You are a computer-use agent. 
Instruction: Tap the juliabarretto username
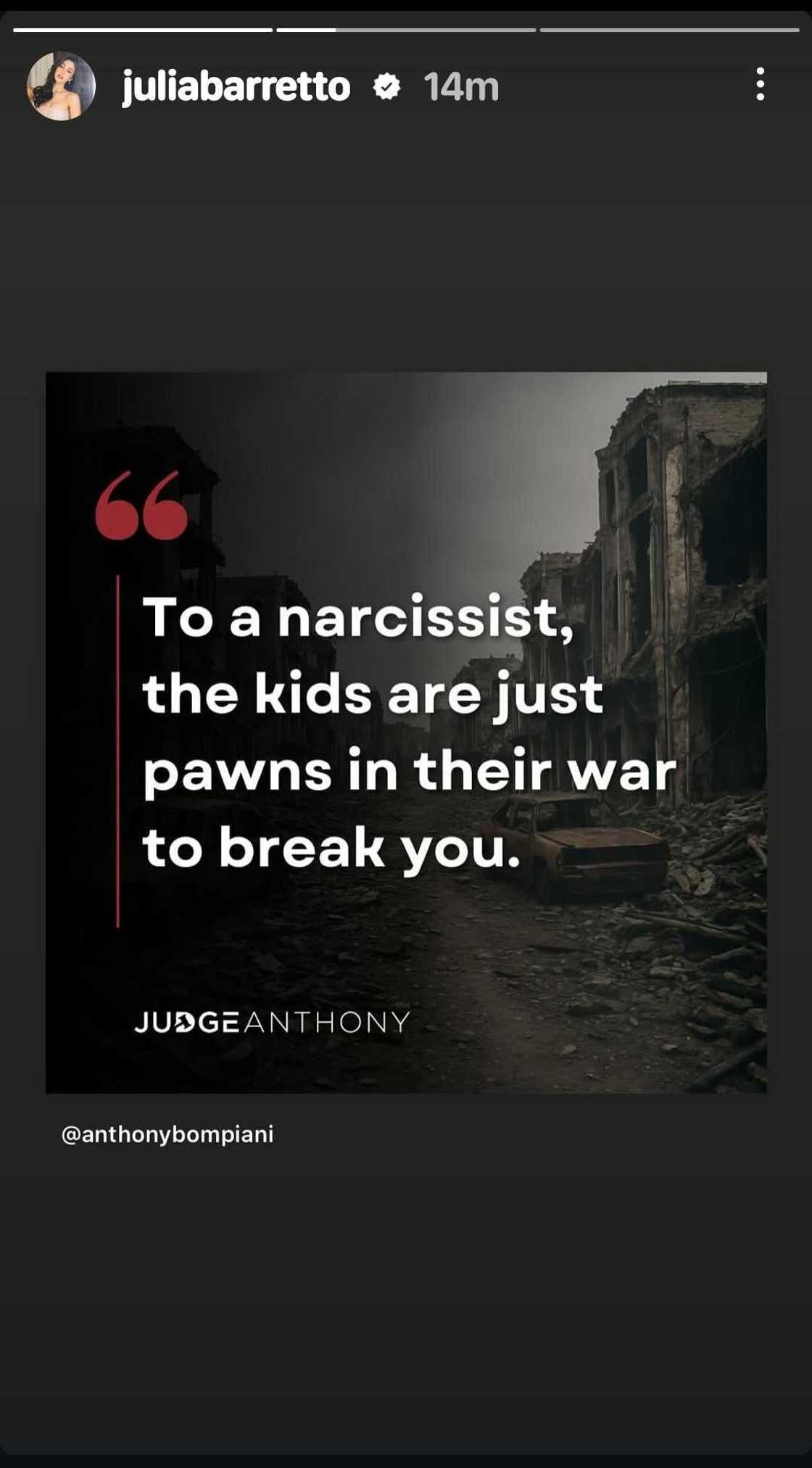pos(236,87)
